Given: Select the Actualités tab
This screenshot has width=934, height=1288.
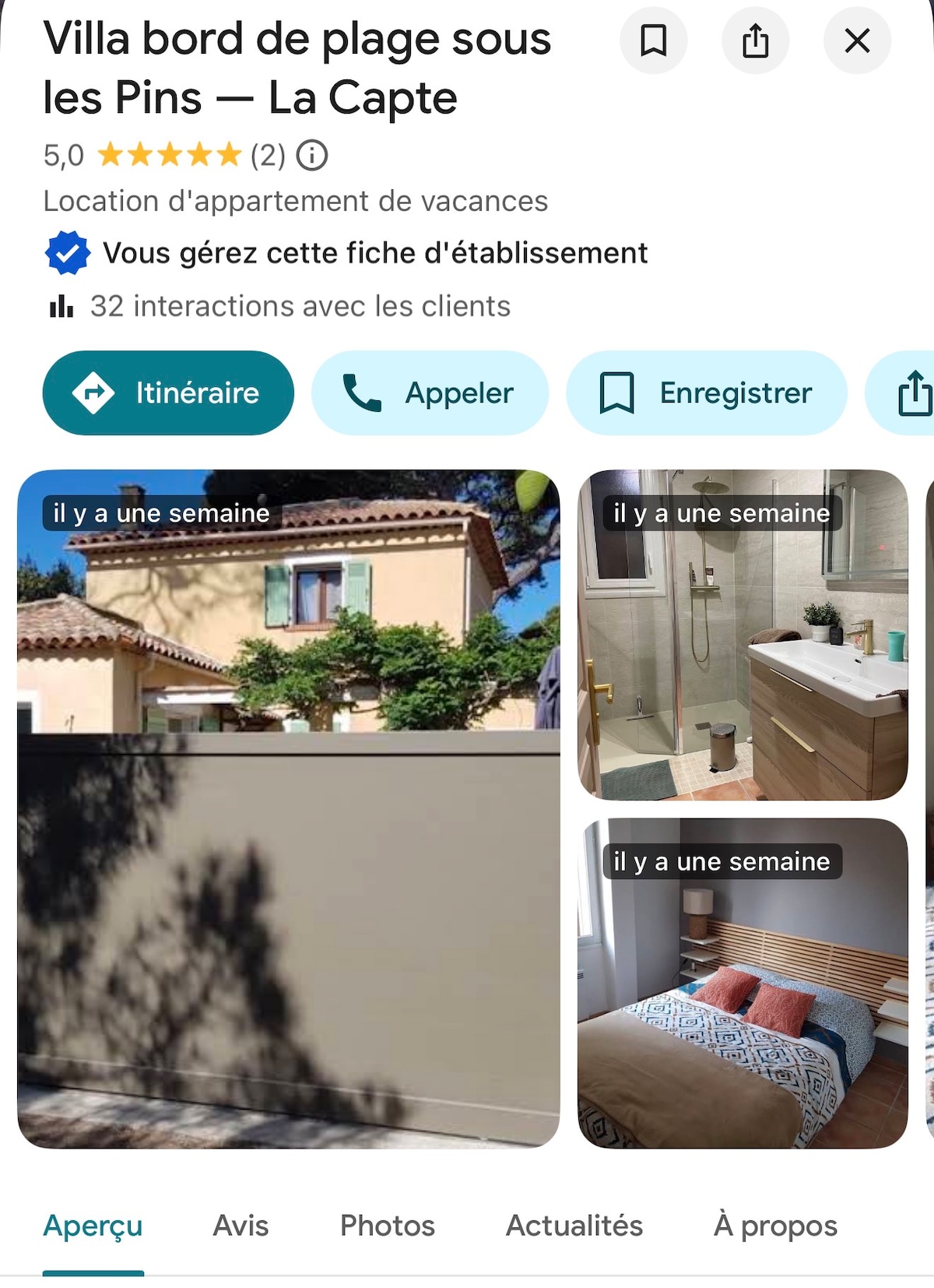Looking at the screenshot, I should point(574,1226).
